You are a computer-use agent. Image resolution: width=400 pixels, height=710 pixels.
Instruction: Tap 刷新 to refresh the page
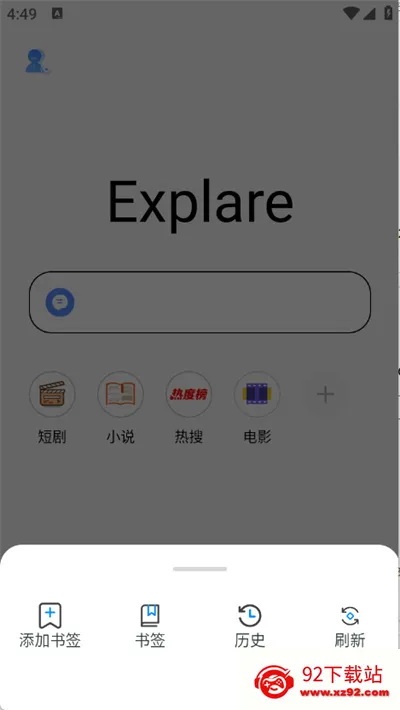tap(350, 625)
